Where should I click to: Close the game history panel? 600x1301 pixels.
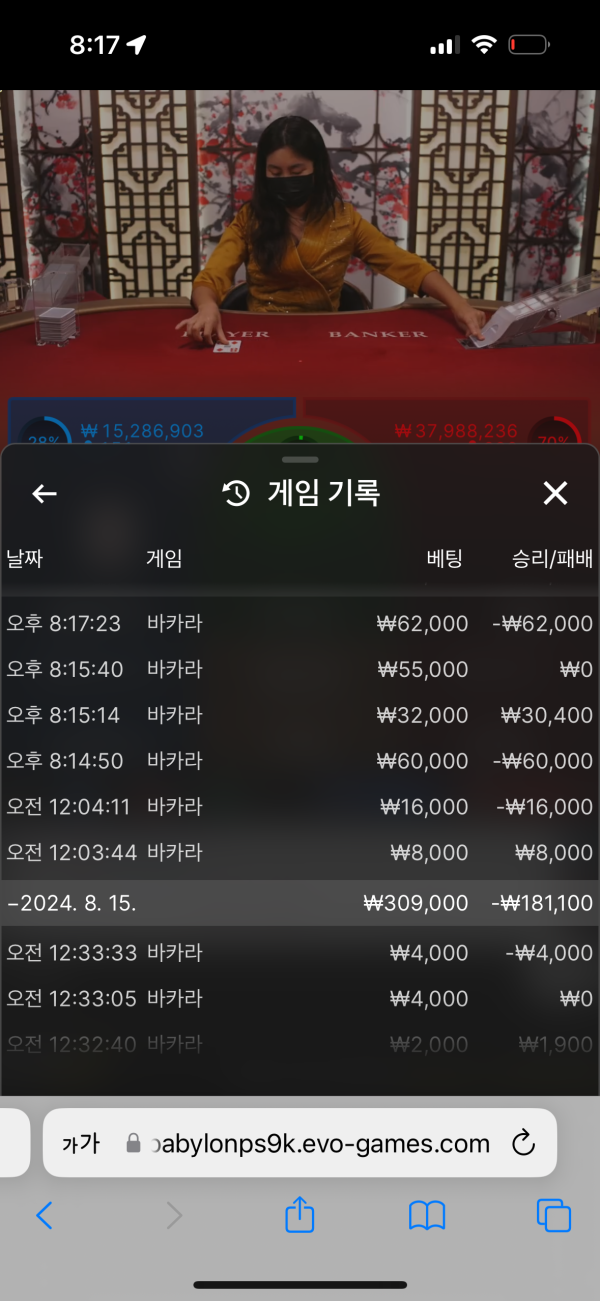555,493
